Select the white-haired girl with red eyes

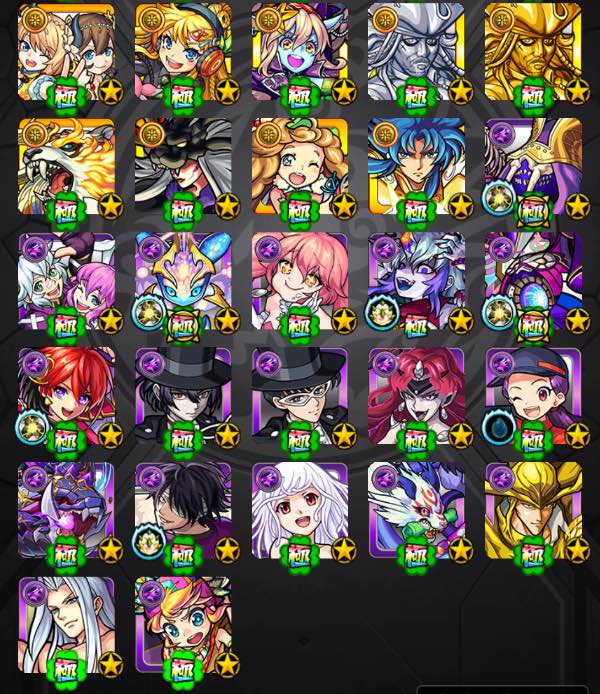(x=299, y=508)
